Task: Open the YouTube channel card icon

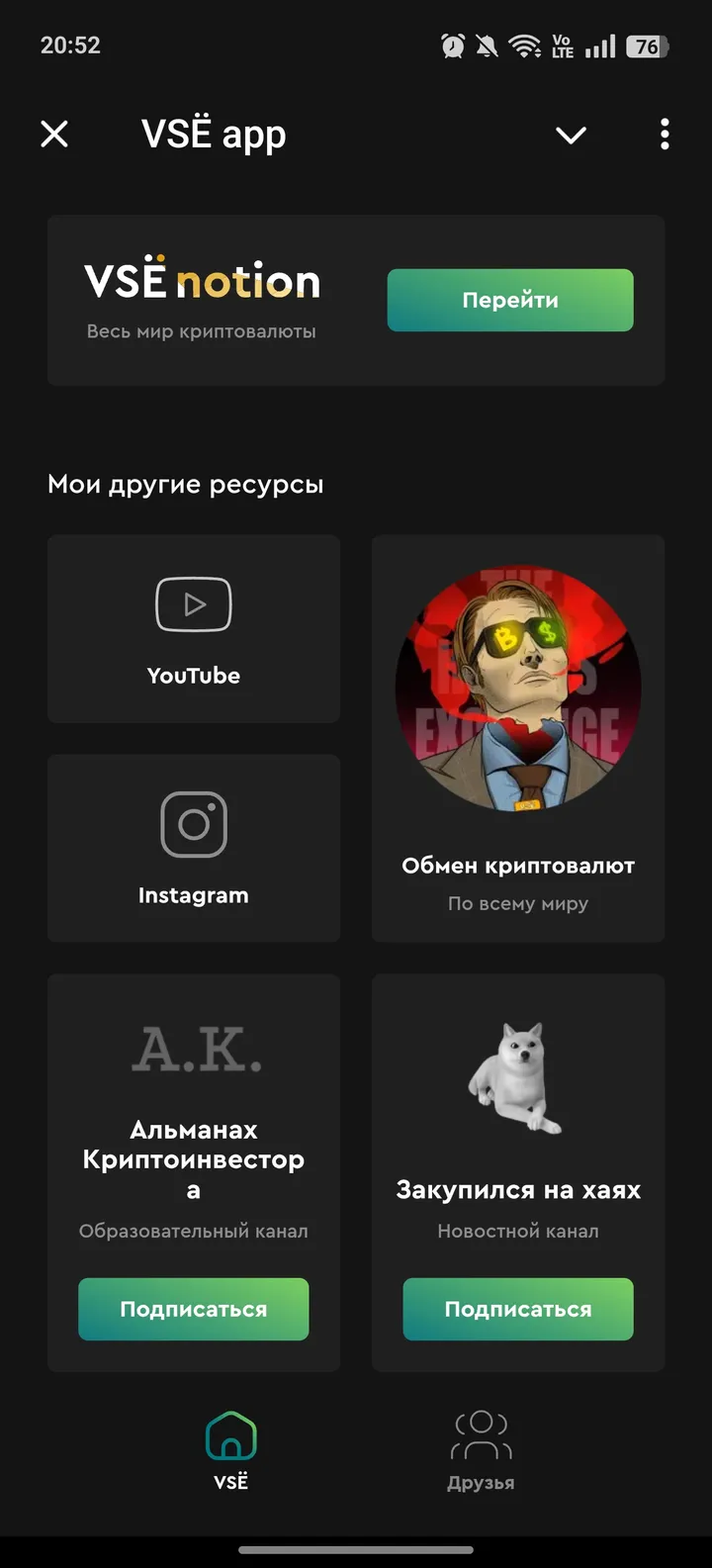Action: point(193,603)
